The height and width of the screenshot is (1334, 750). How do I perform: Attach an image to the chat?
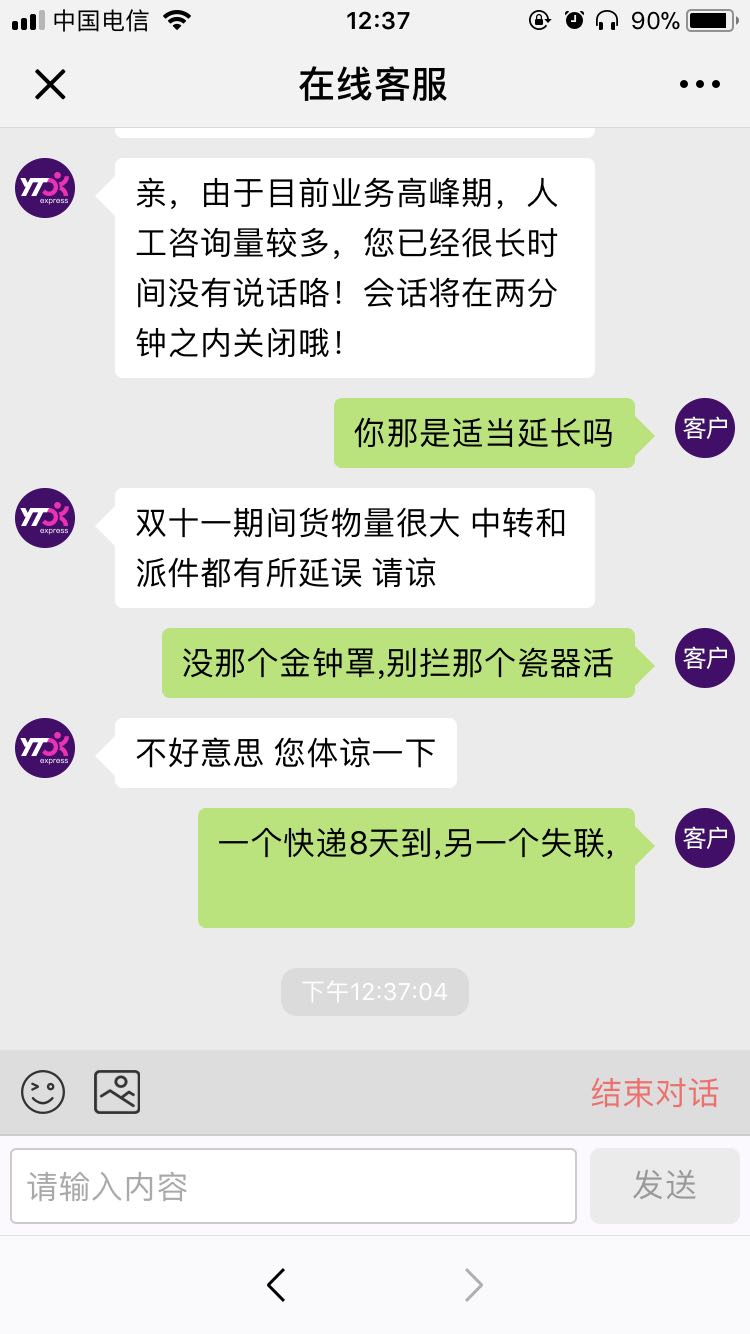[117, 1092]
